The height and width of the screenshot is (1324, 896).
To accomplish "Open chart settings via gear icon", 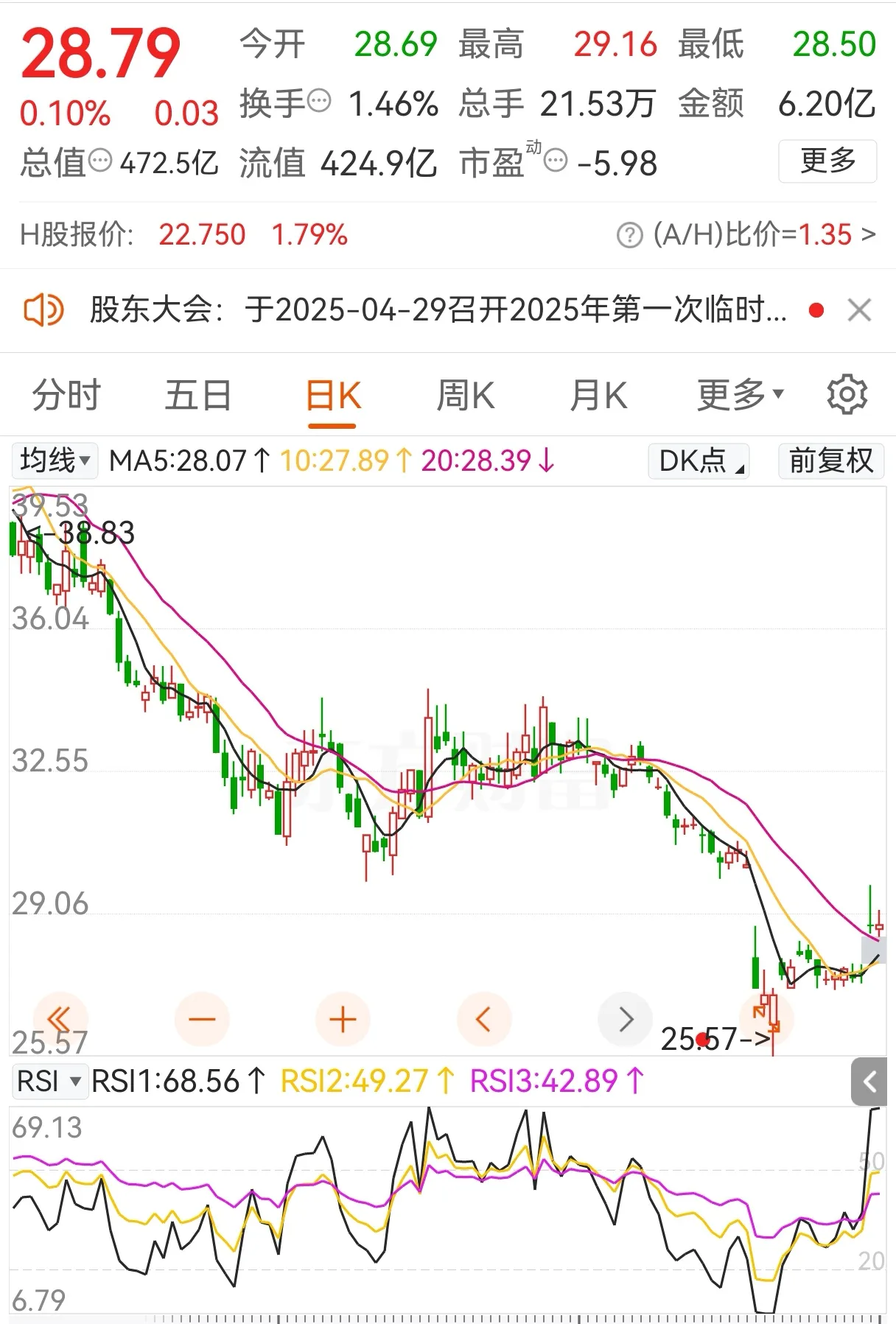I will (845, 394).
